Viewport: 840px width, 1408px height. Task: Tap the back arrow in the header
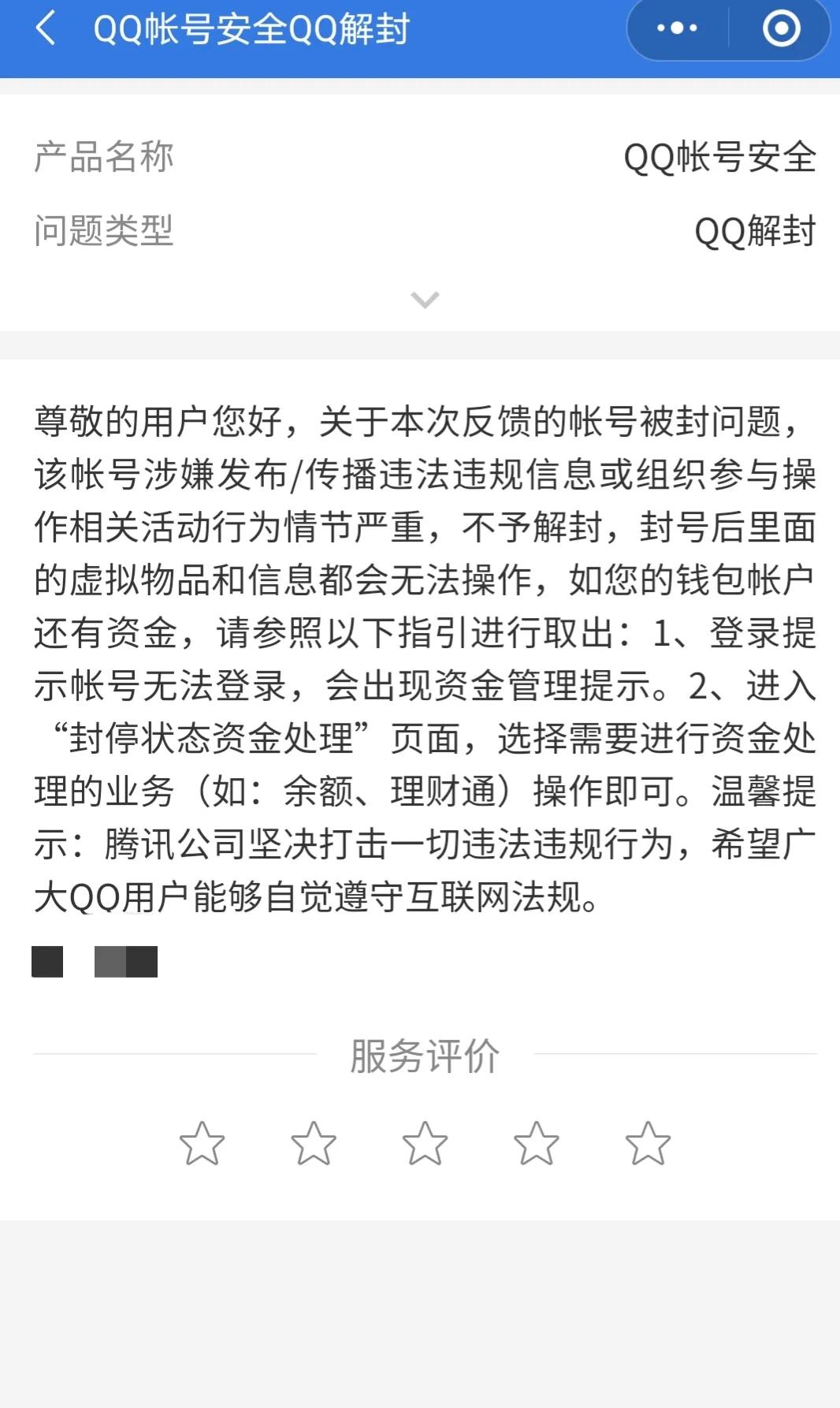click(x=45, y=31)
